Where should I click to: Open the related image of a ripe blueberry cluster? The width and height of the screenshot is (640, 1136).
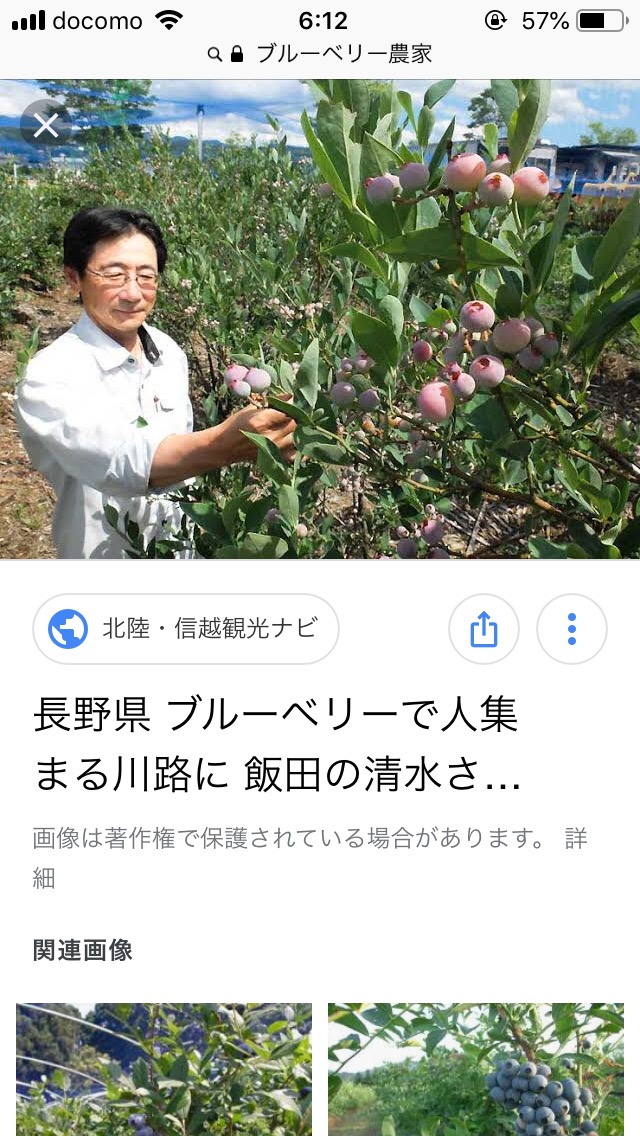pos(476,1068)
